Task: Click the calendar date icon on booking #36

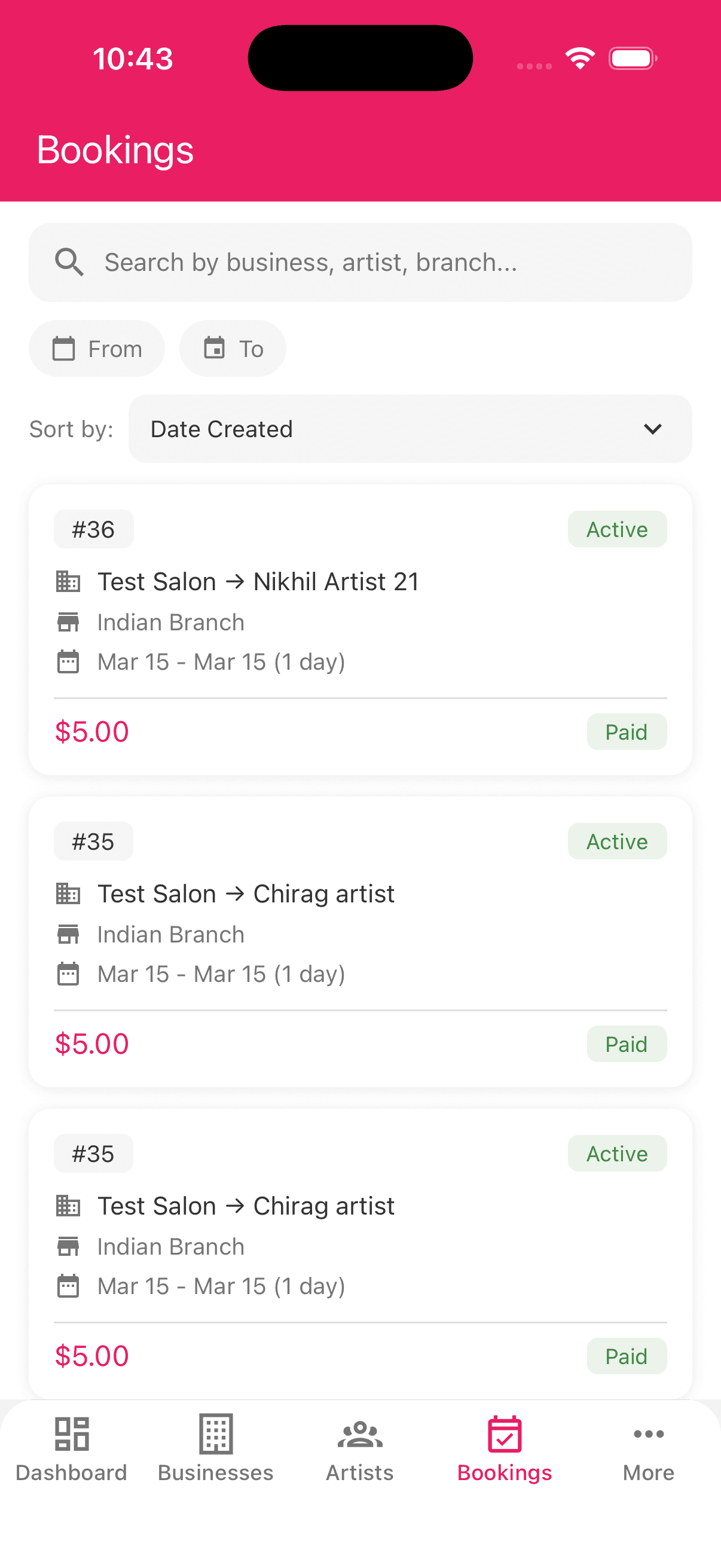Action: pyautogui.click(x=69, y=661)
